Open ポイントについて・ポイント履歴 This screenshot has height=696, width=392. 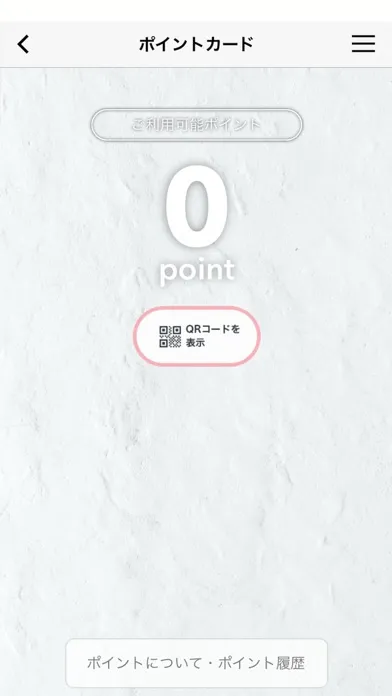point(196,663)
